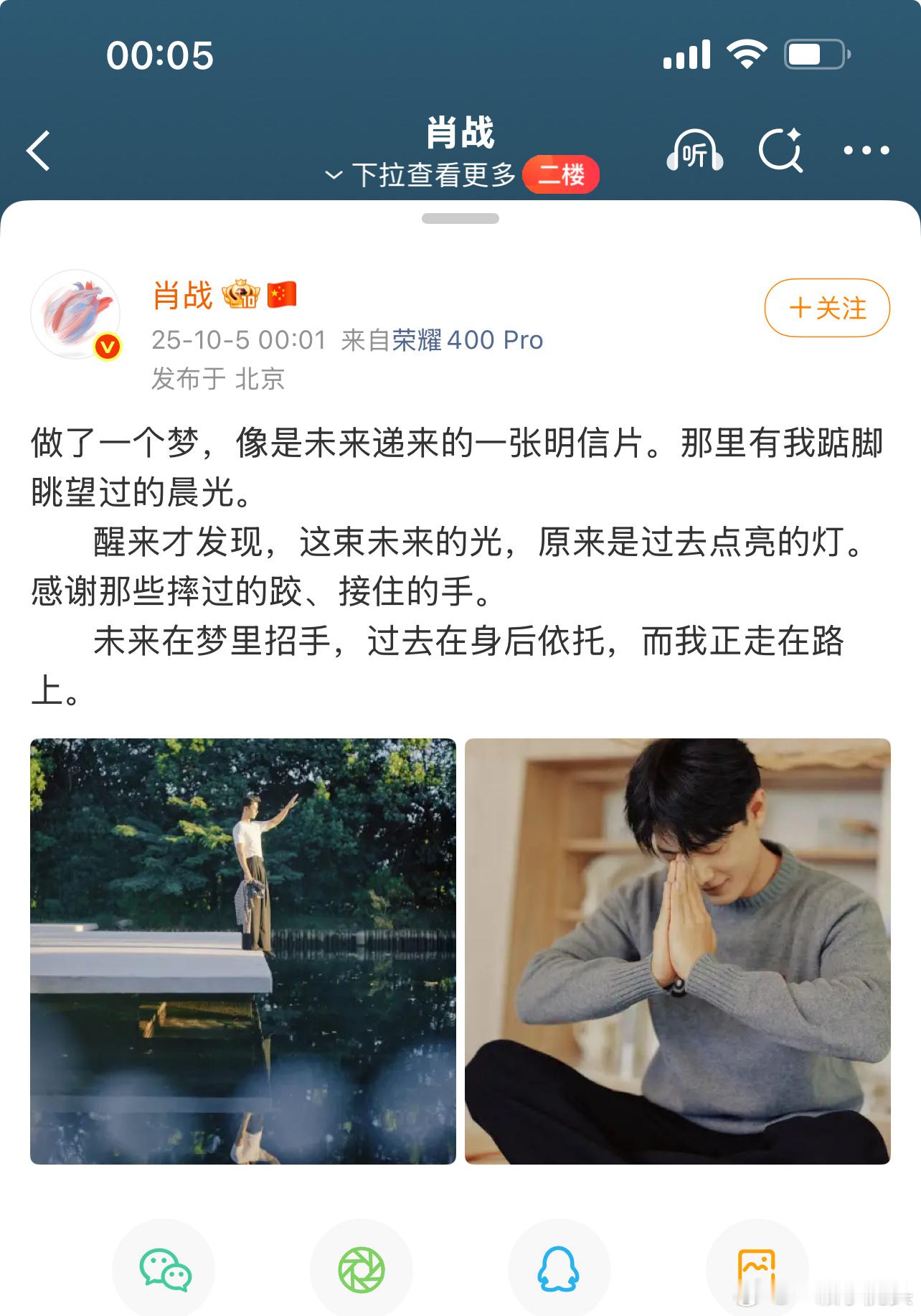Save the post as an image

[757, 1269]
